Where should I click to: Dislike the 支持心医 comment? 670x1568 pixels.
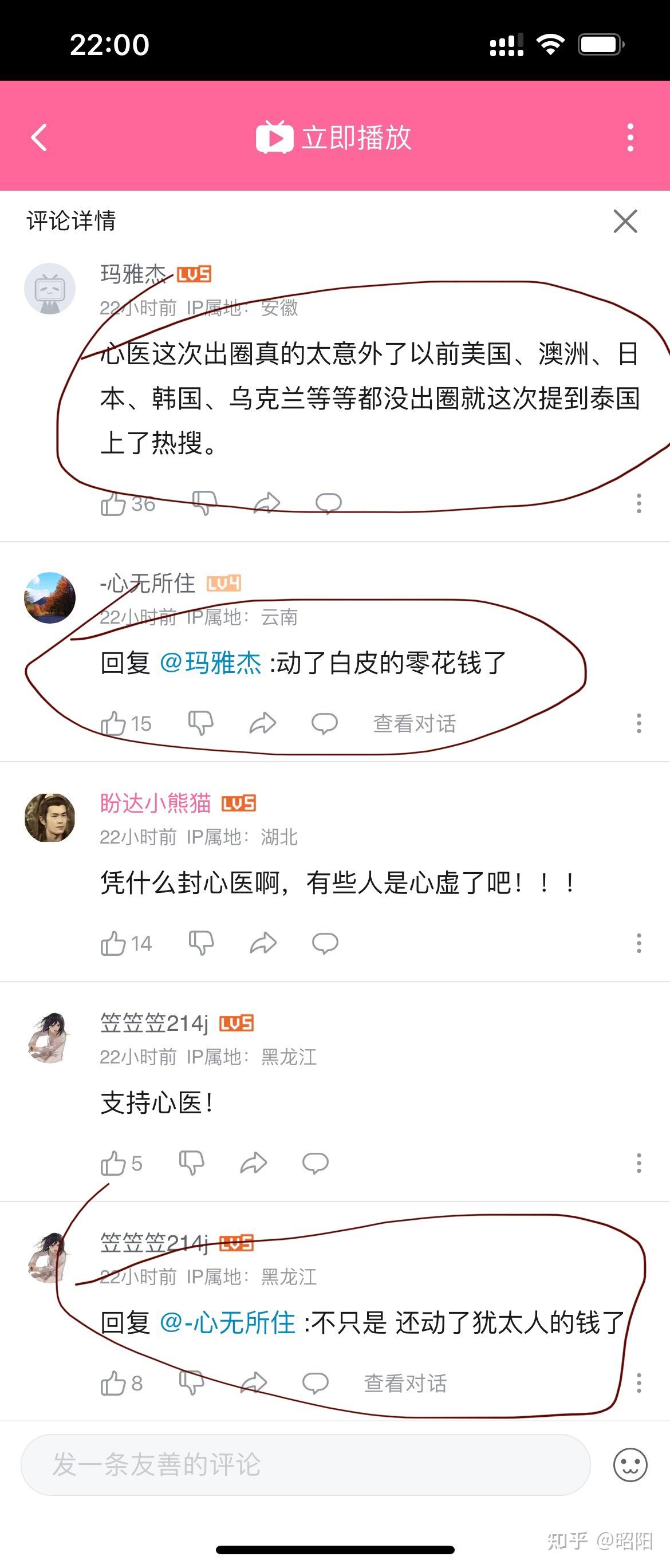click(x=192, y=1163)
